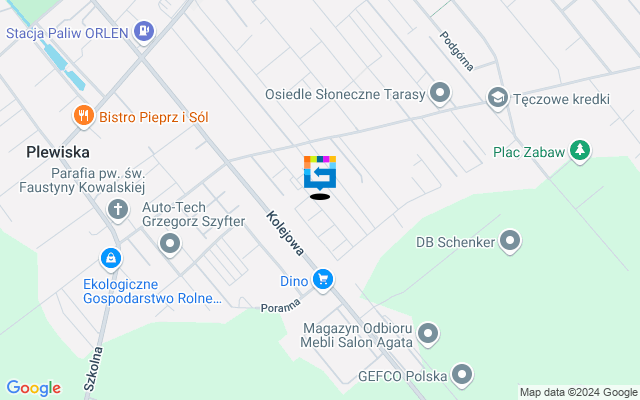
Task: Open the Google logo link
Action: 33,388
